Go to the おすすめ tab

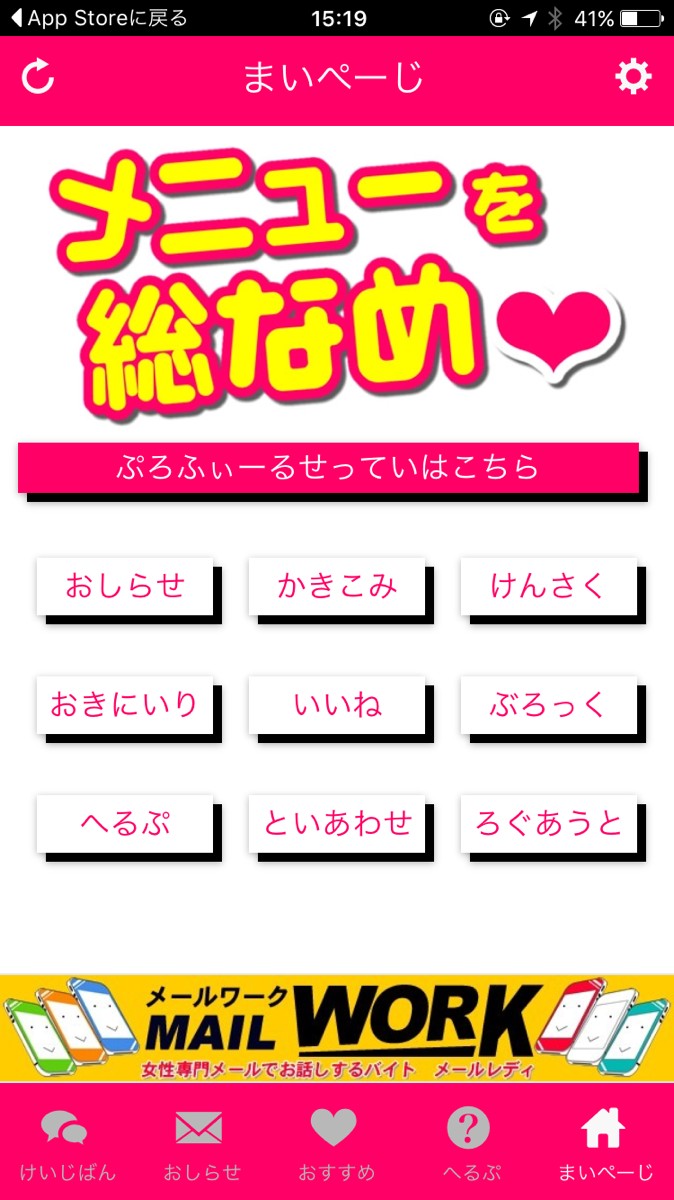335,1142
